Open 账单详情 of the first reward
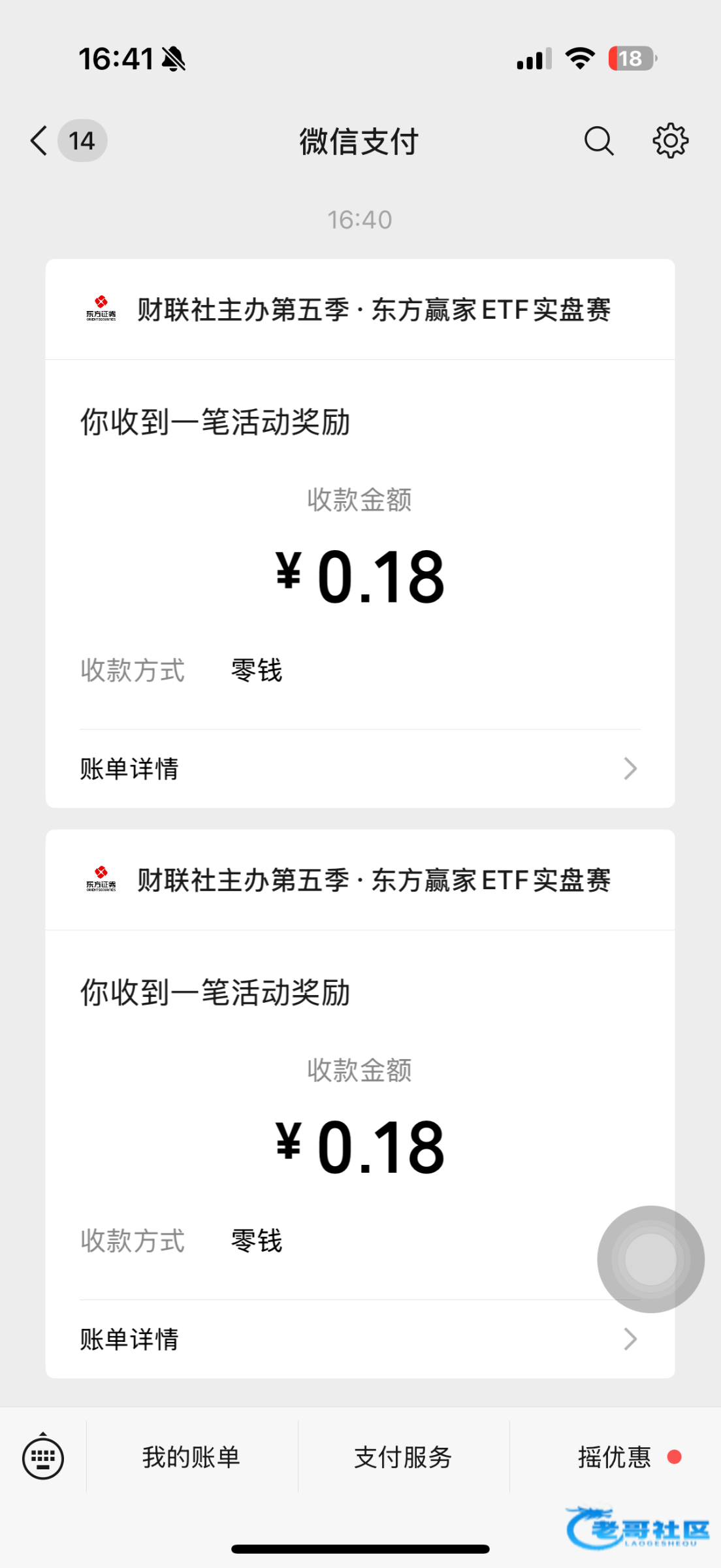Screen dimensions: 721x1568 click(x=359, y=768)
